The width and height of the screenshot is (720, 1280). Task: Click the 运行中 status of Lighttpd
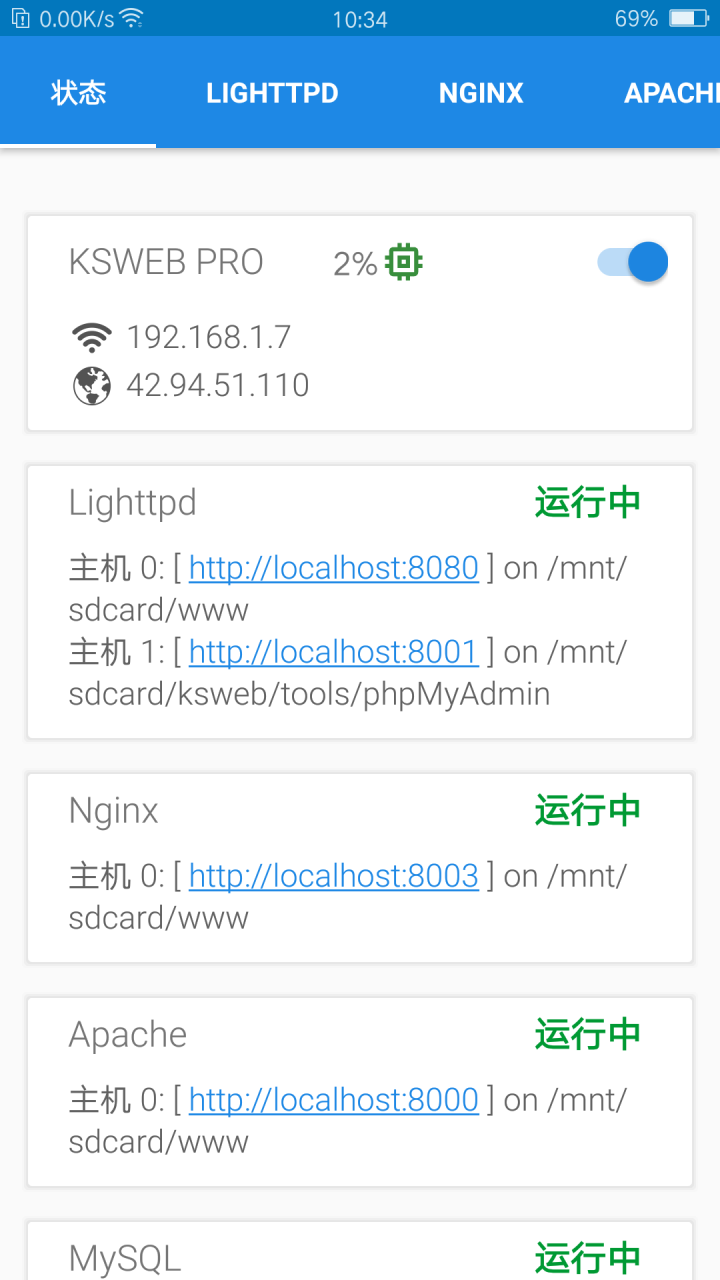coord(587,503)
